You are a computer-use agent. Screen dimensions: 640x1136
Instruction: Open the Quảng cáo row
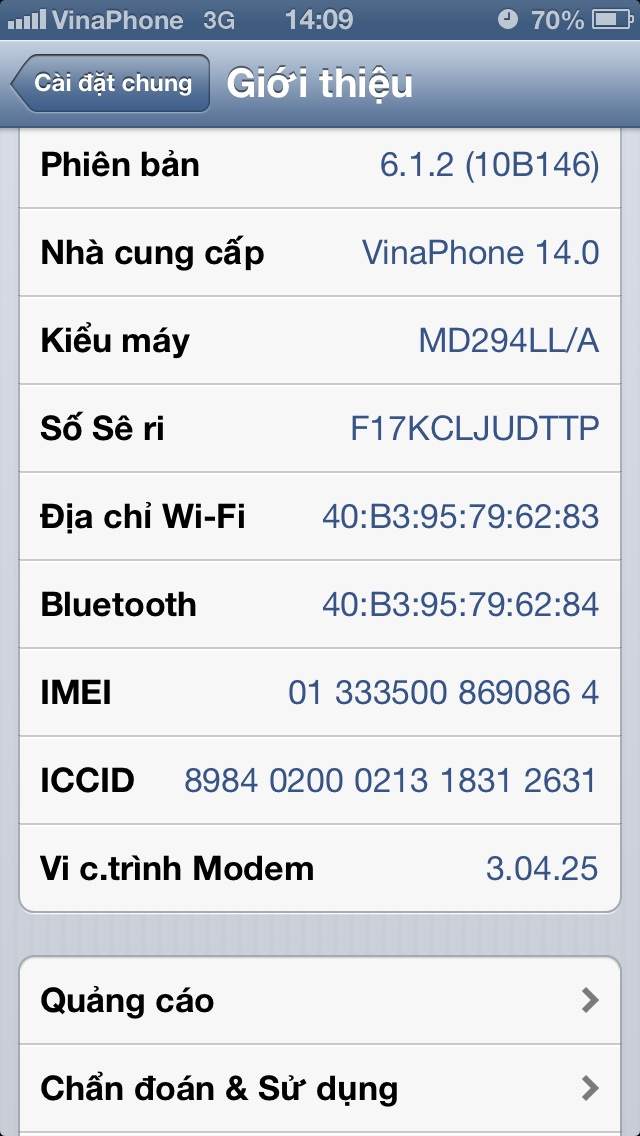(x=320, y=1000)
